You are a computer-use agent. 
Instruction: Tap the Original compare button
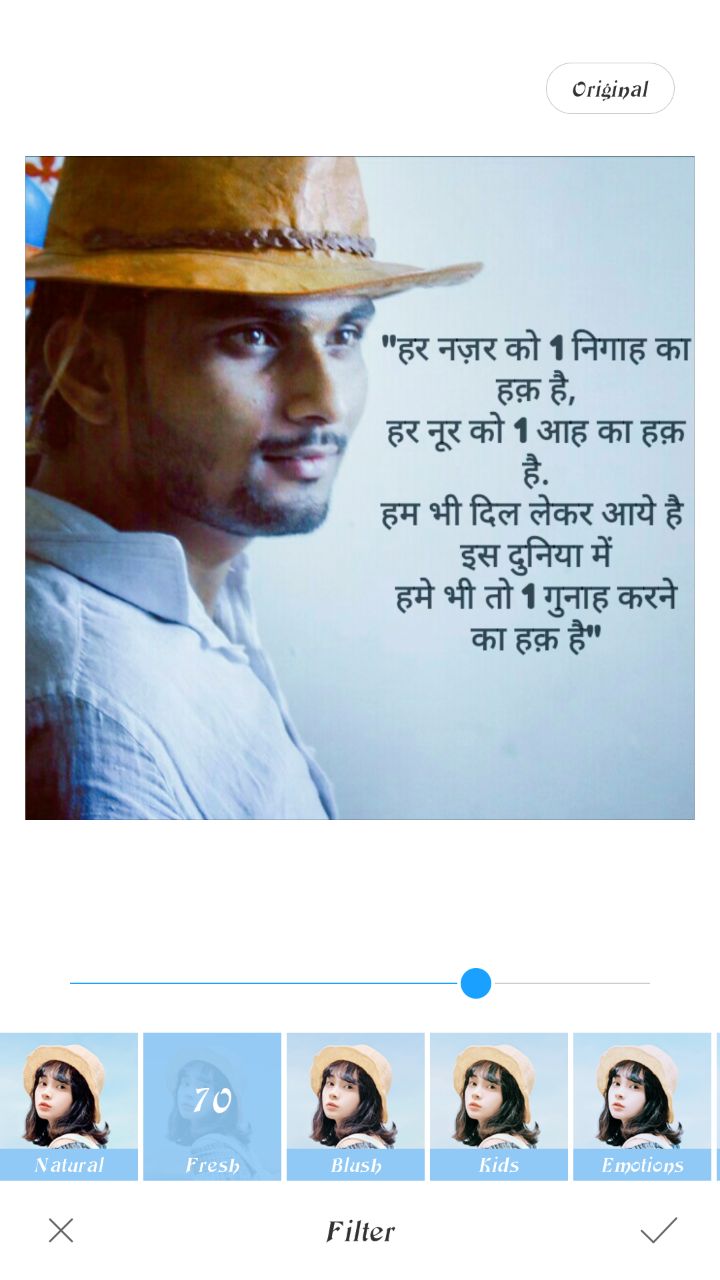(610, 89)
